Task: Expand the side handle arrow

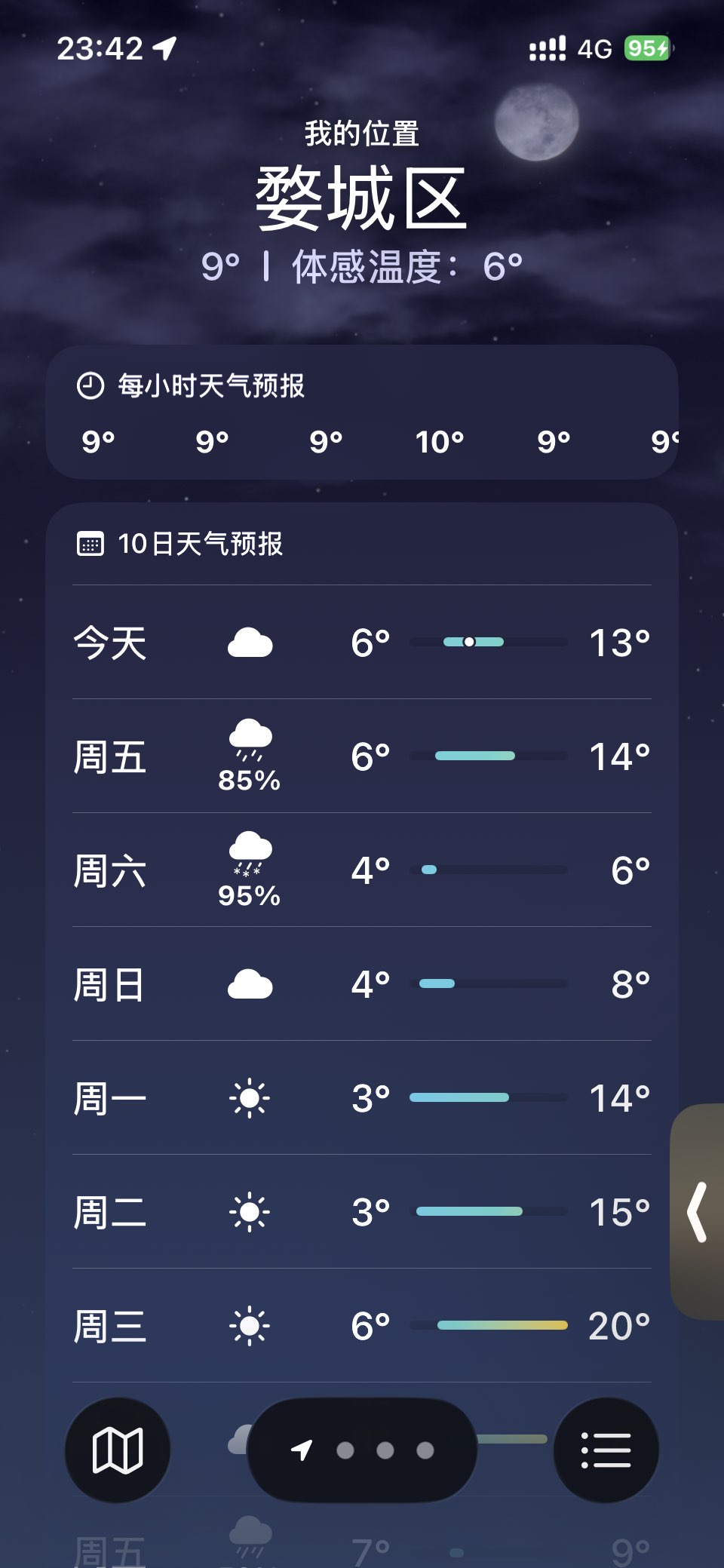Action: pyautogui.click(x=698, y=1212)
